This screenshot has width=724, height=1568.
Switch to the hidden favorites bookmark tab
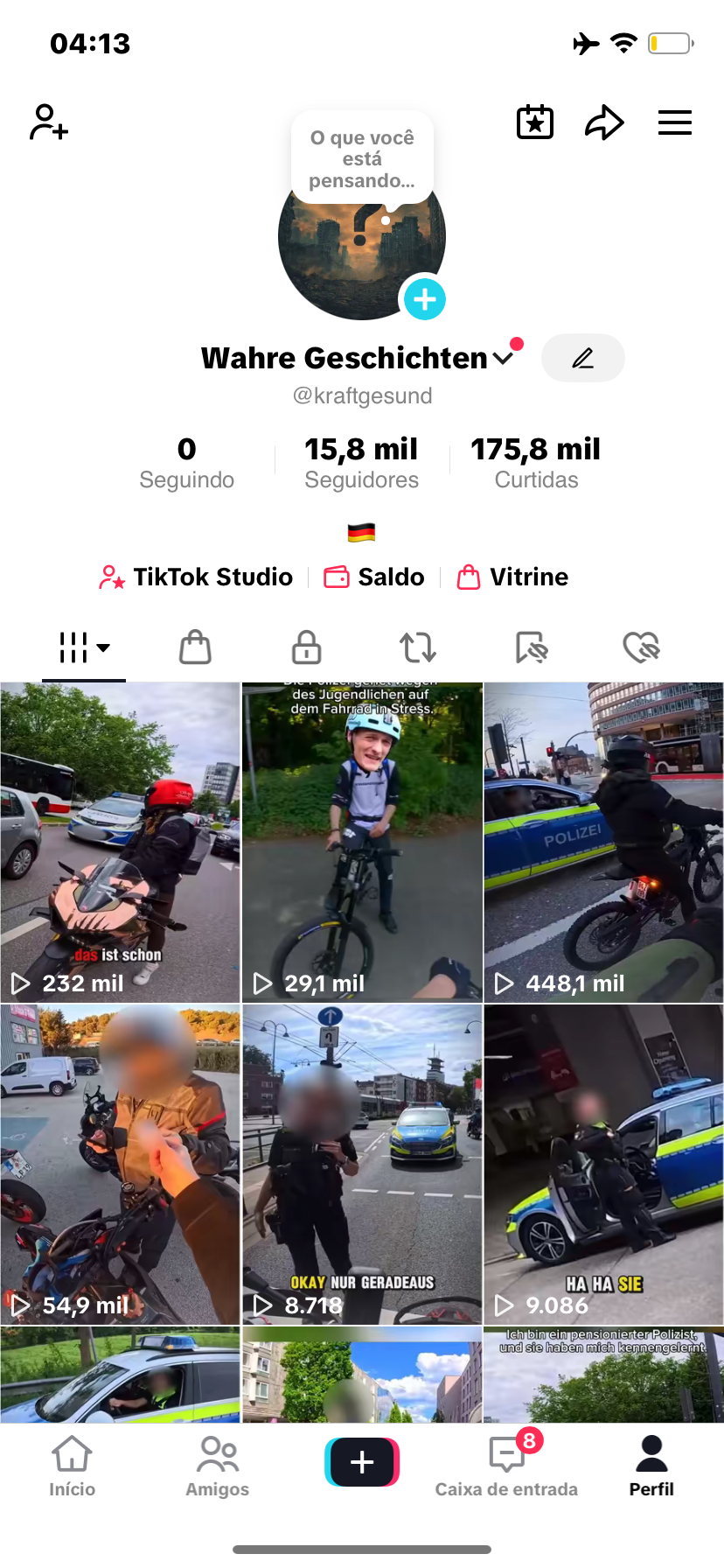click(531, 647)
